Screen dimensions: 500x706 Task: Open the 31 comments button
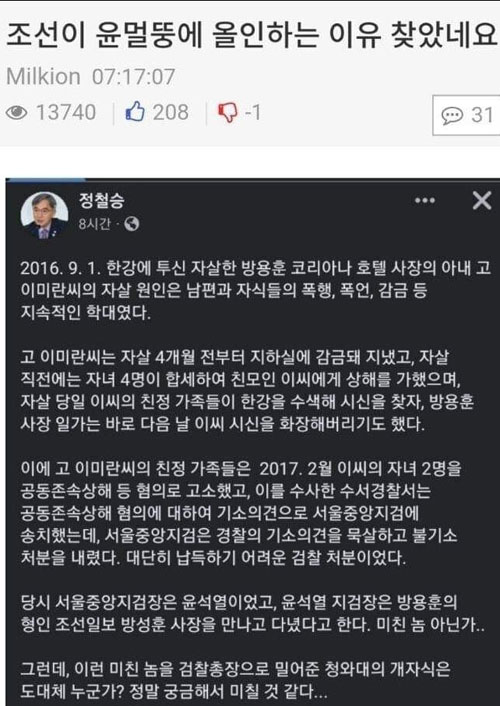click(467, 115)
